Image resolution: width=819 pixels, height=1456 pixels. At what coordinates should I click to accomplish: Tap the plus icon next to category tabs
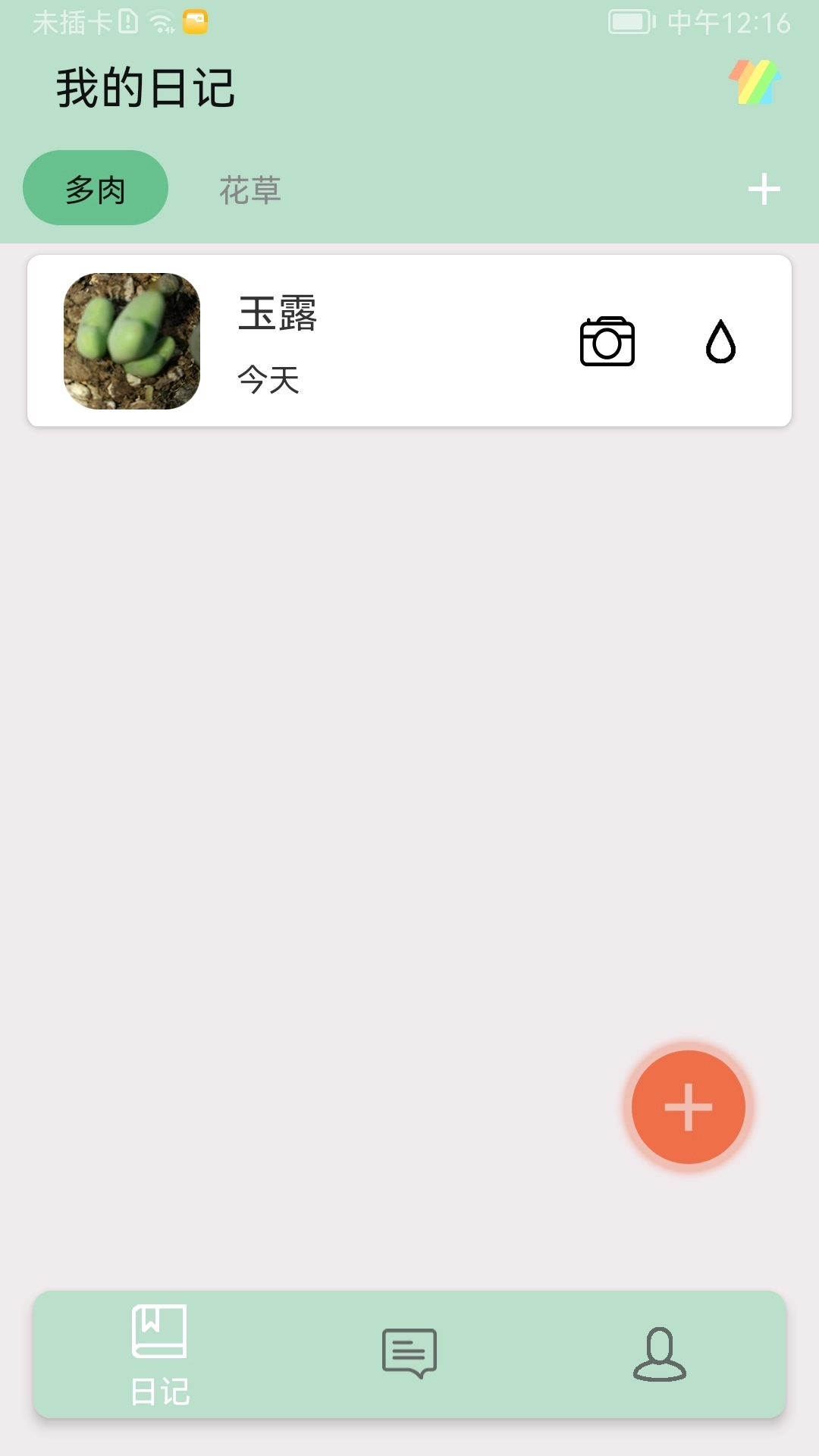coord(764,189)
